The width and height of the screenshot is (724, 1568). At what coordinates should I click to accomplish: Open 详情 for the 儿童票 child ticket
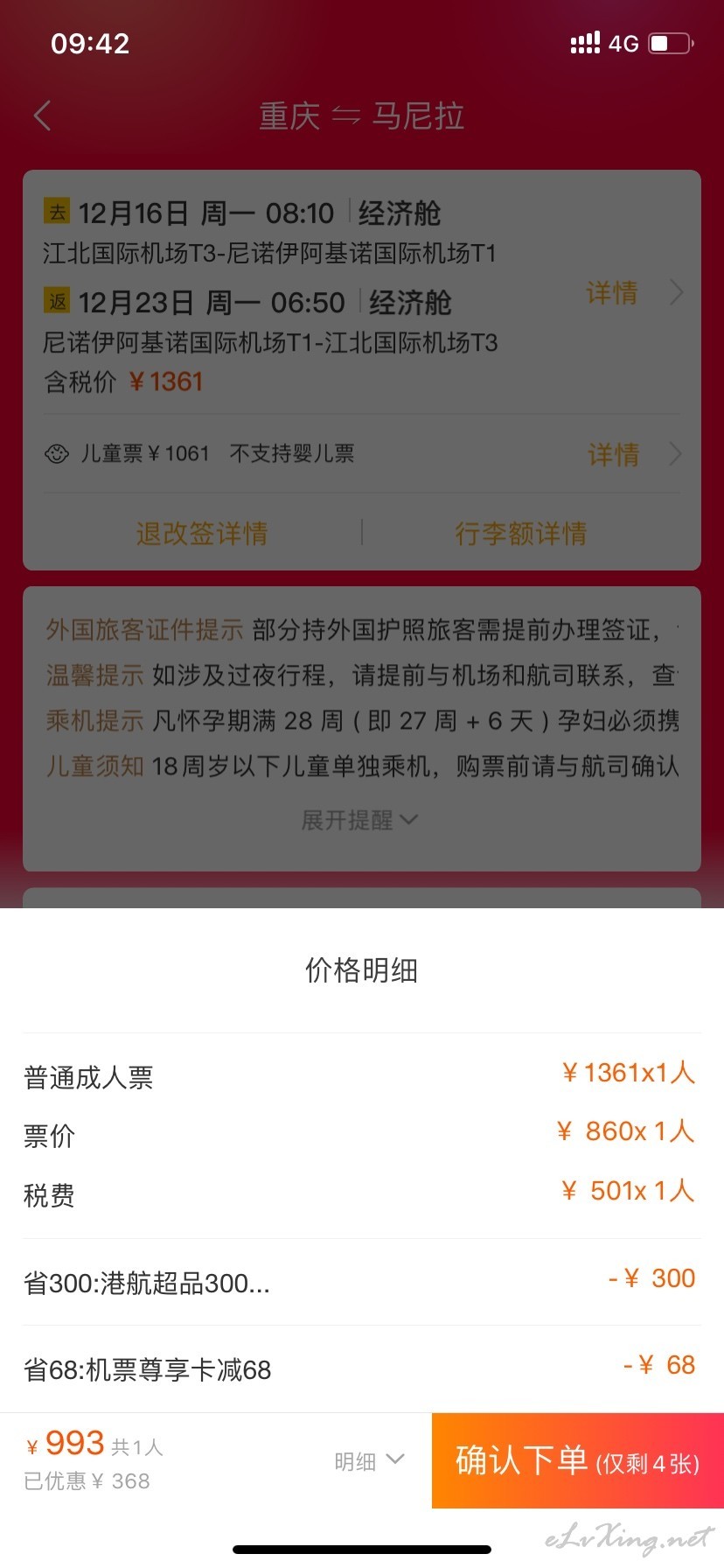coord(634,454)
